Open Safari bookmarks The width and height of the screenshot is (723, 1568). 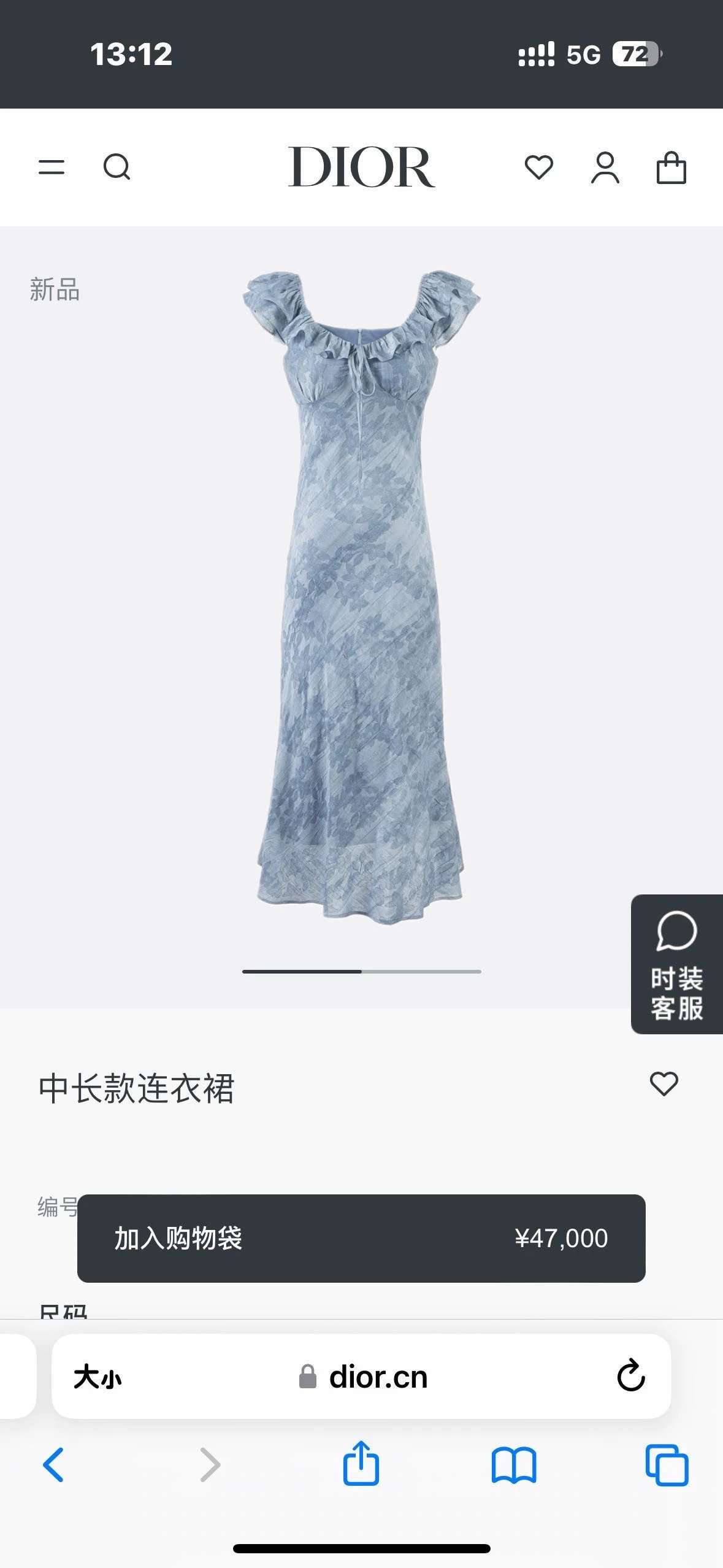[514, 1465]
